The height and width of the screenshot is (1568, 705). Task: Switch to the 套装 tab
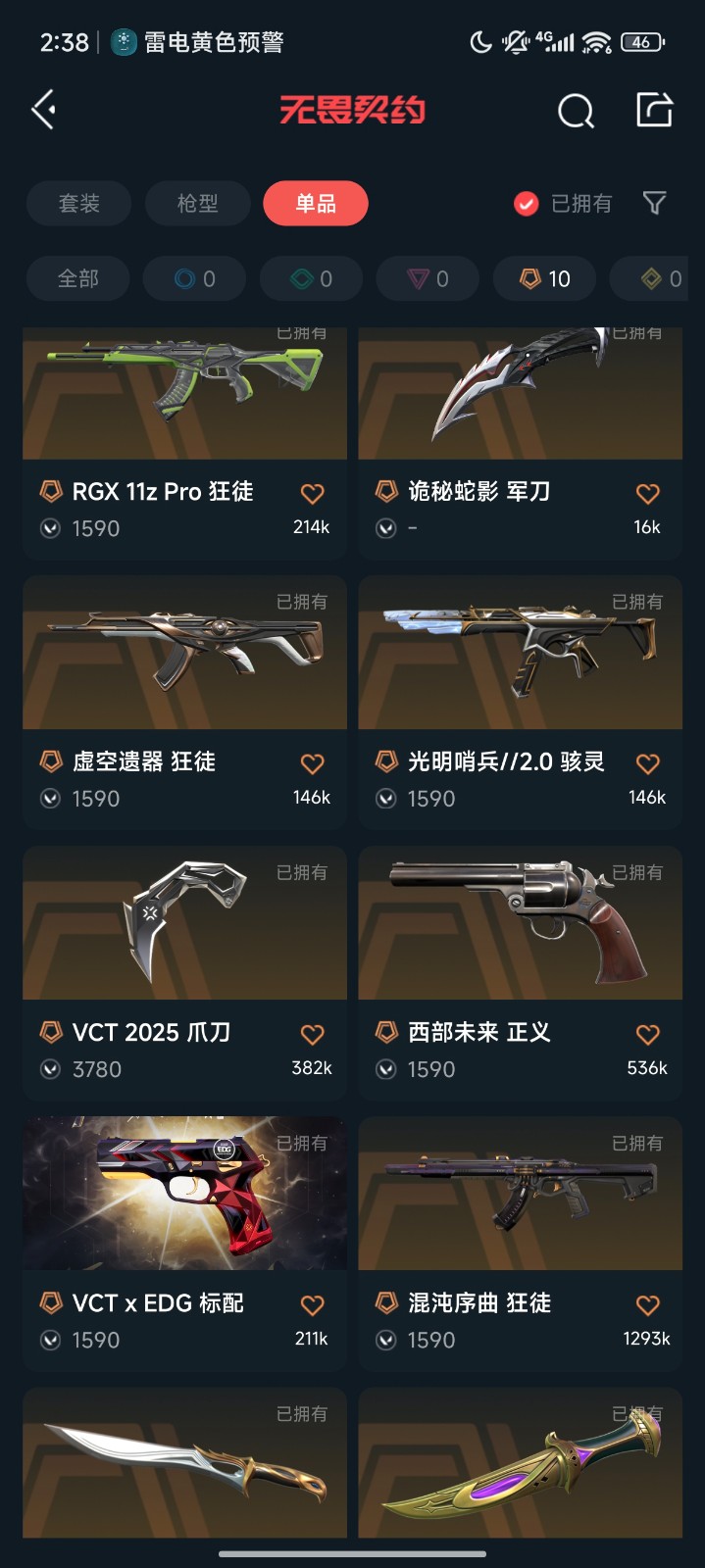(78, 204)
